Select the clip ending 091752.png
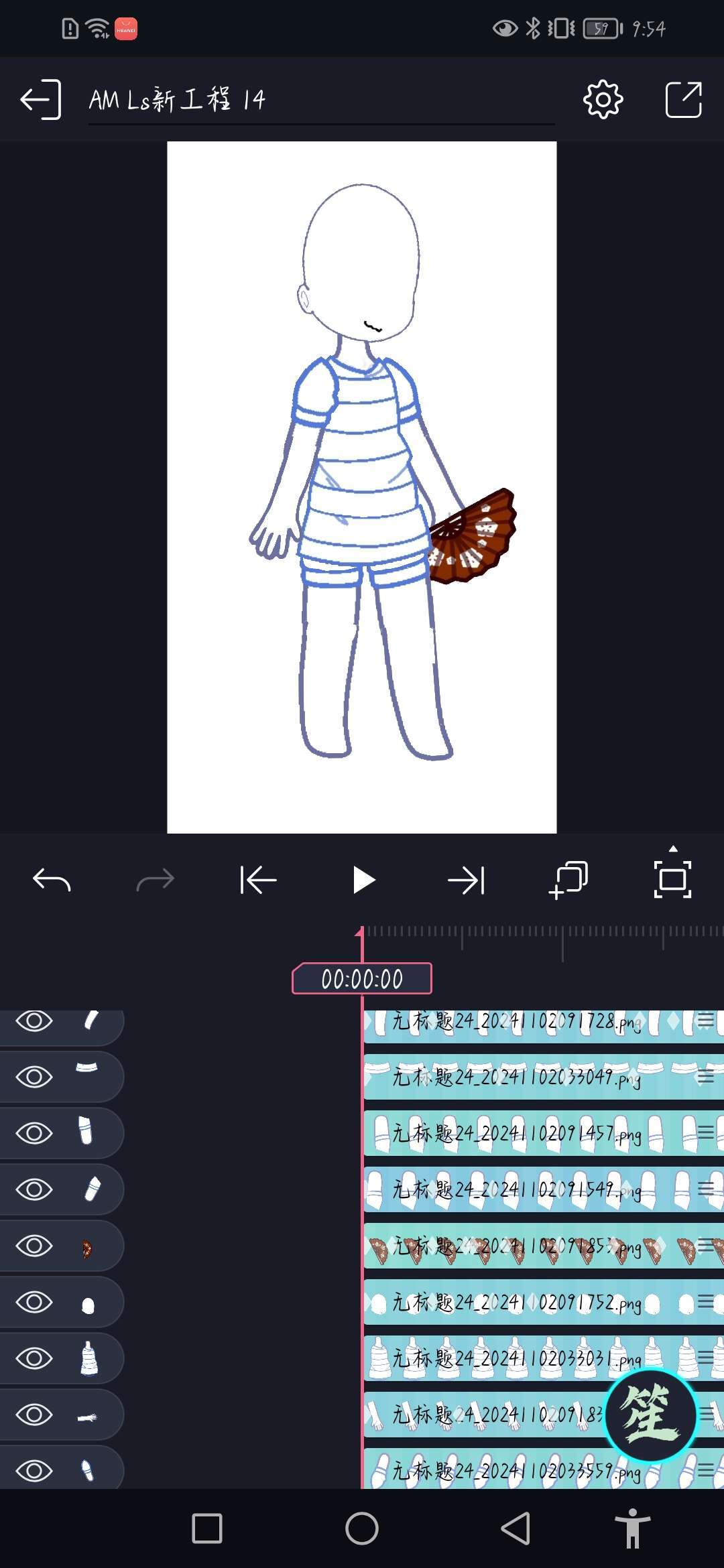 [516, 1302]
